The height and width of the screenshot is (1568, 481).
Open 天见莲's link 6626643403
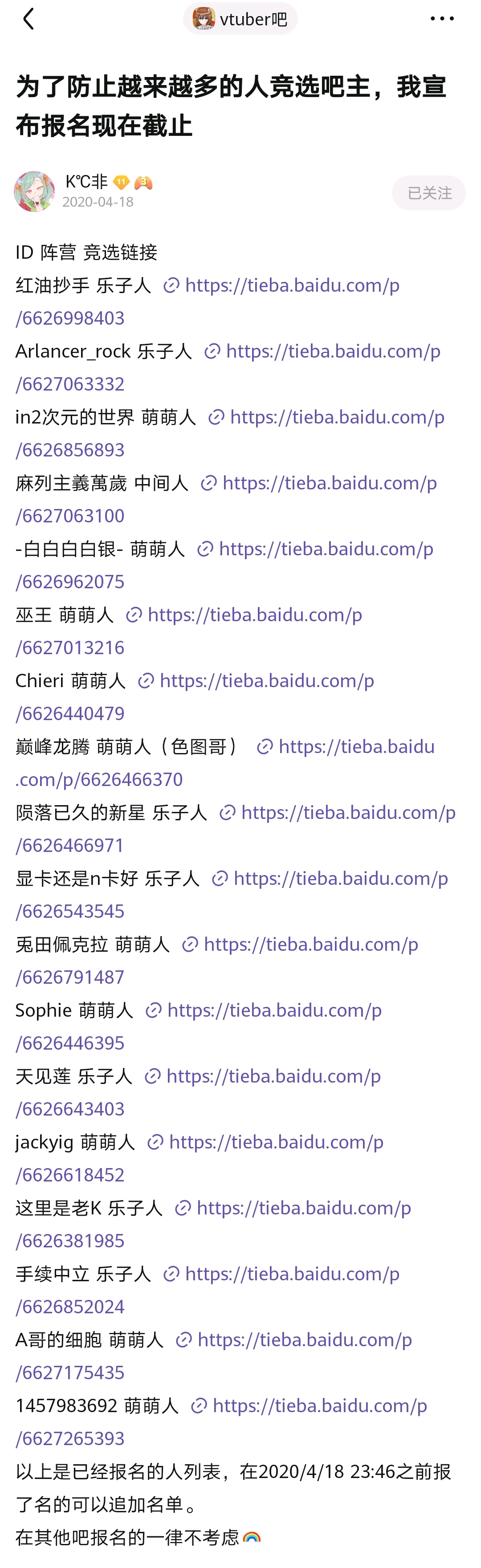click(273, 1076)
